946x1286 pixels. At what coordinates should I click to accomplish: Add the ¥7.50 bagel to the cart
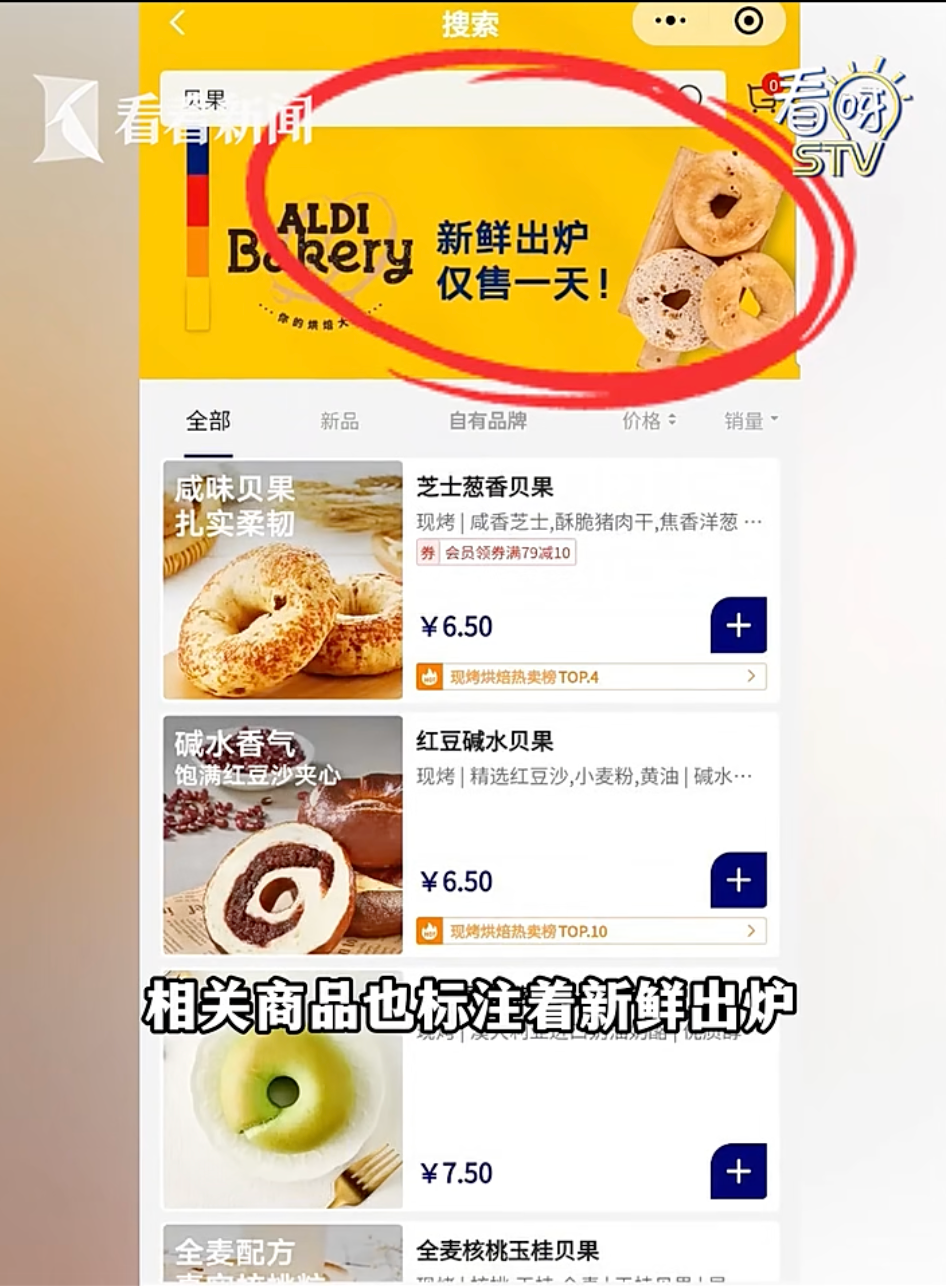[x=738, y=1171]
